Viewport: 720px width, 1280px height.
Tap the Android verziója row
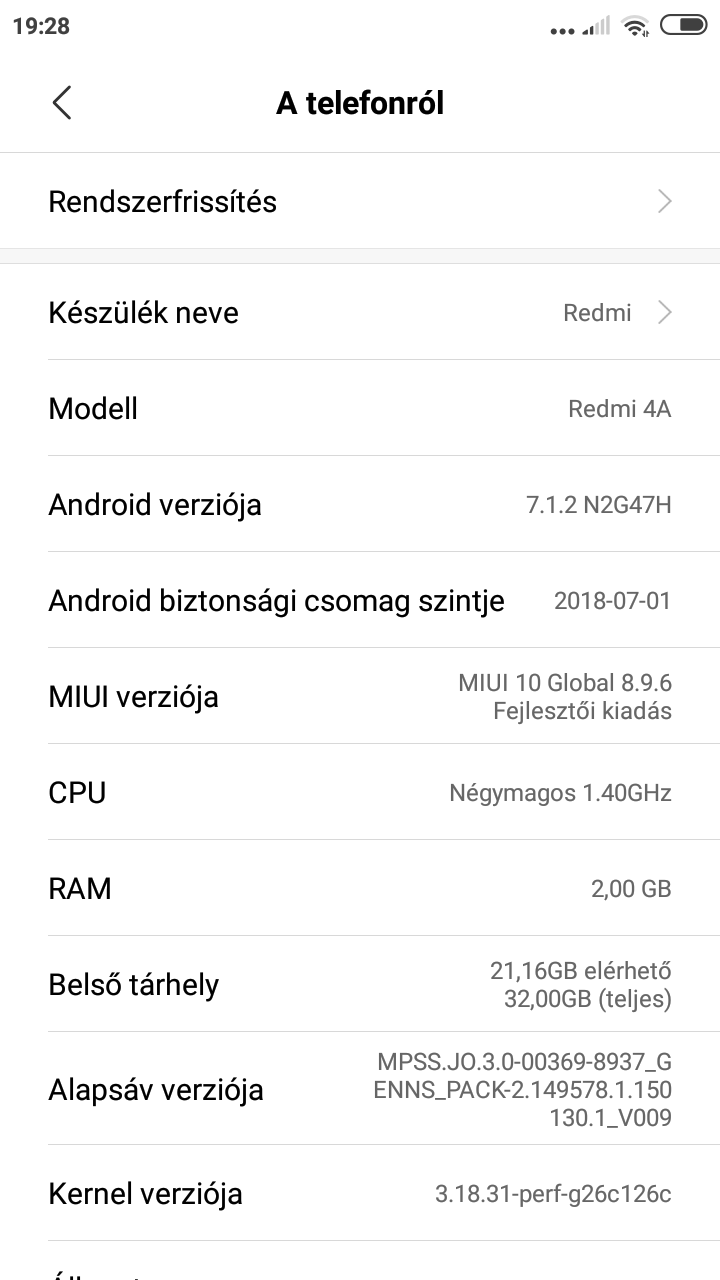coord(360,504)
